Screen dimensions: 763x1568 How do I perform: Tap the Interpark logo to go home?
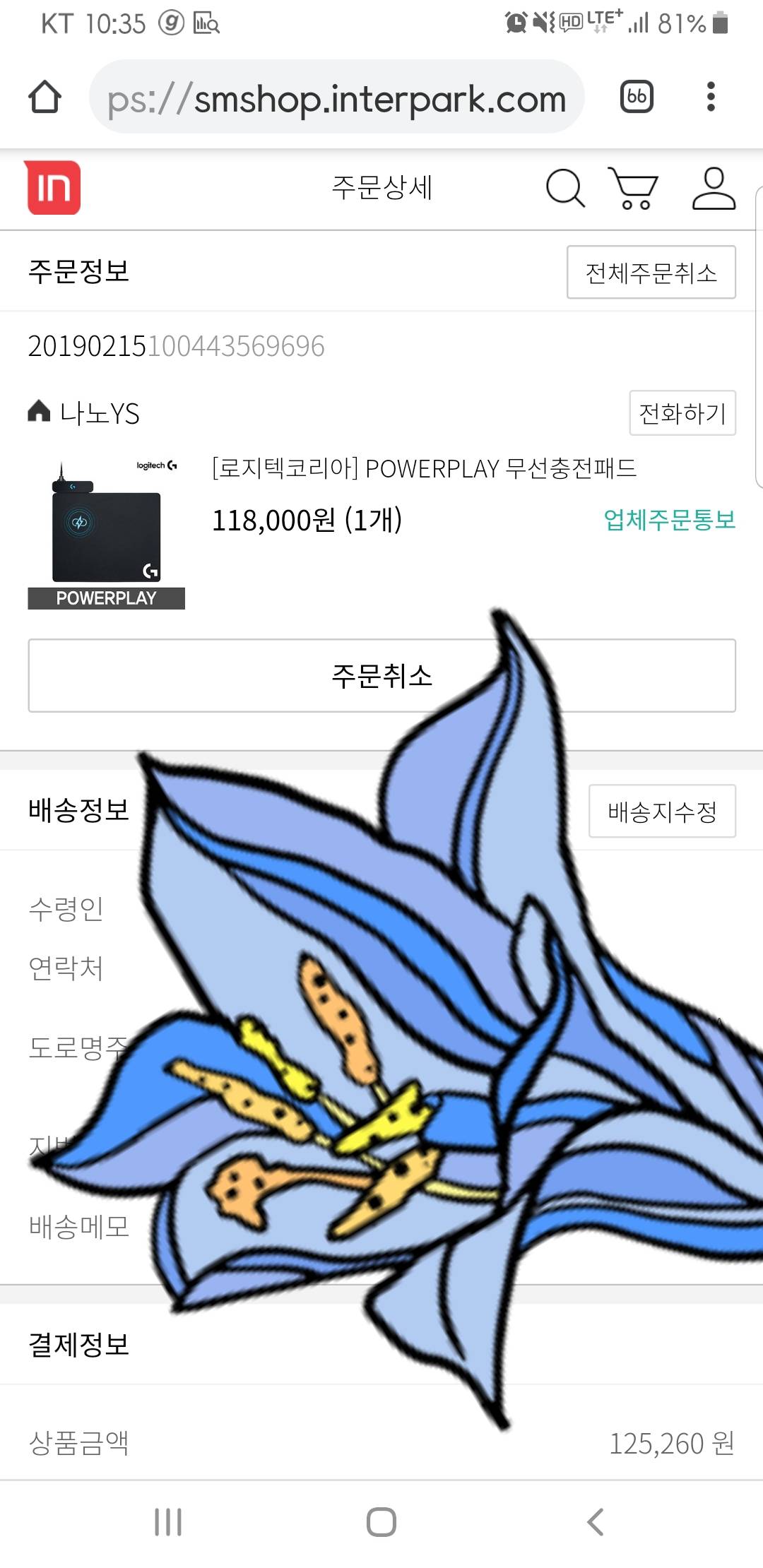[x=54, y=188]
